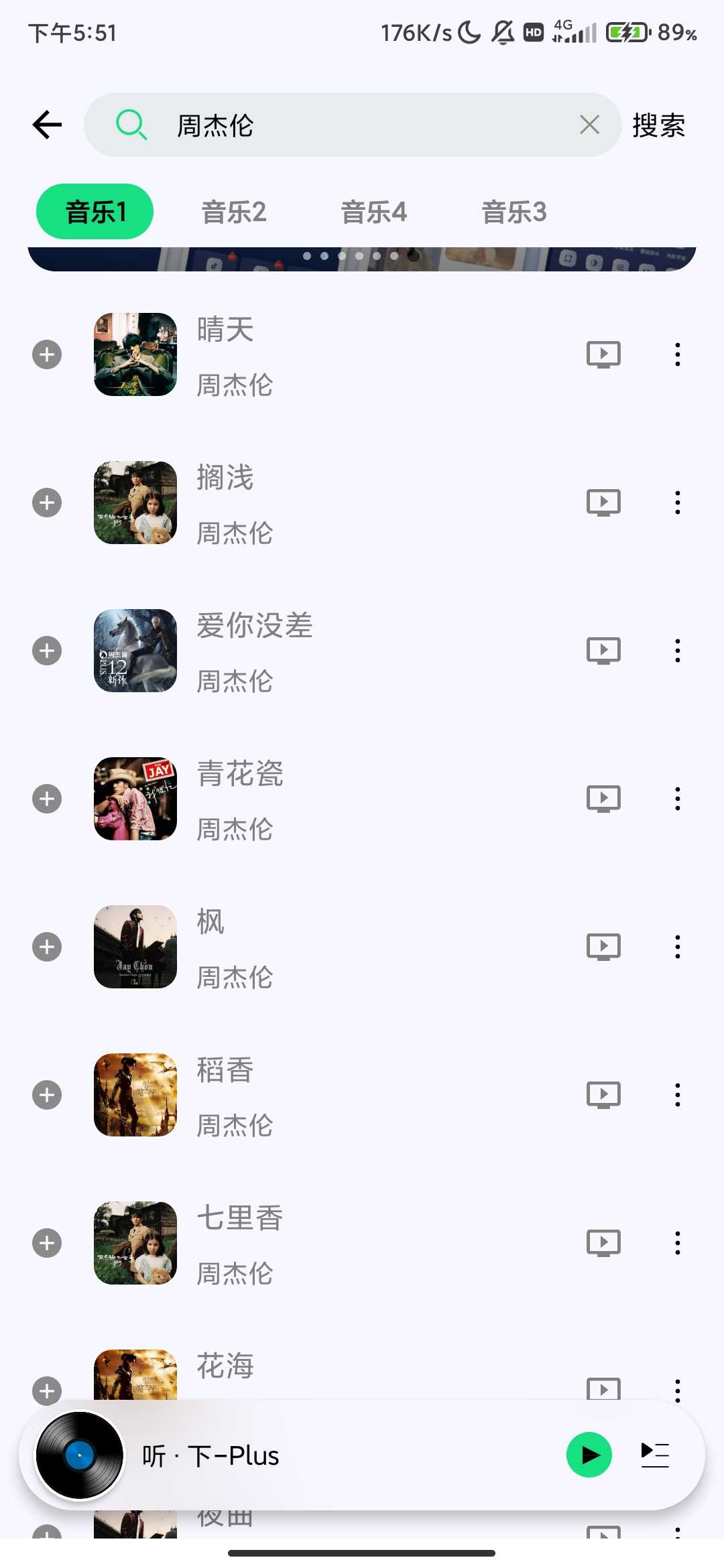The width and height of the screenshot is (724, 1568).
Task: Select the 音乐1 tab
Action: point(95,212)
